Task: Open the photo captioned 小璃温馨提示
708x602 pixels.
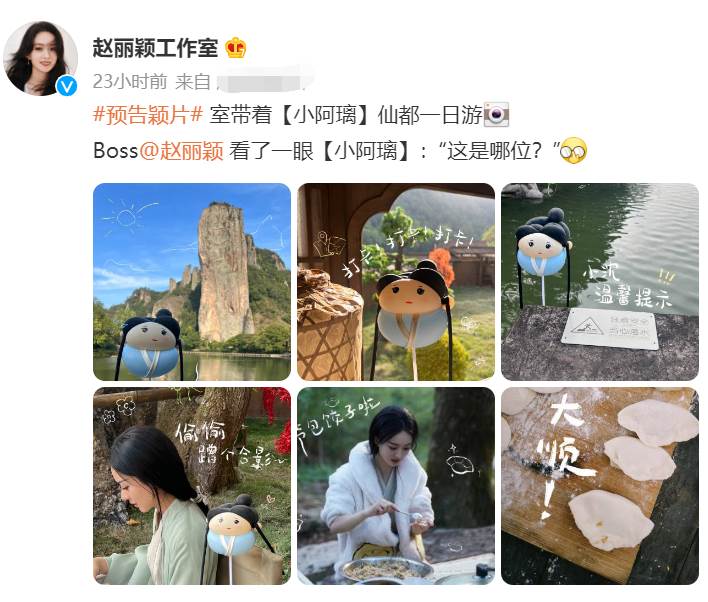Action: [x=599, y=282]
